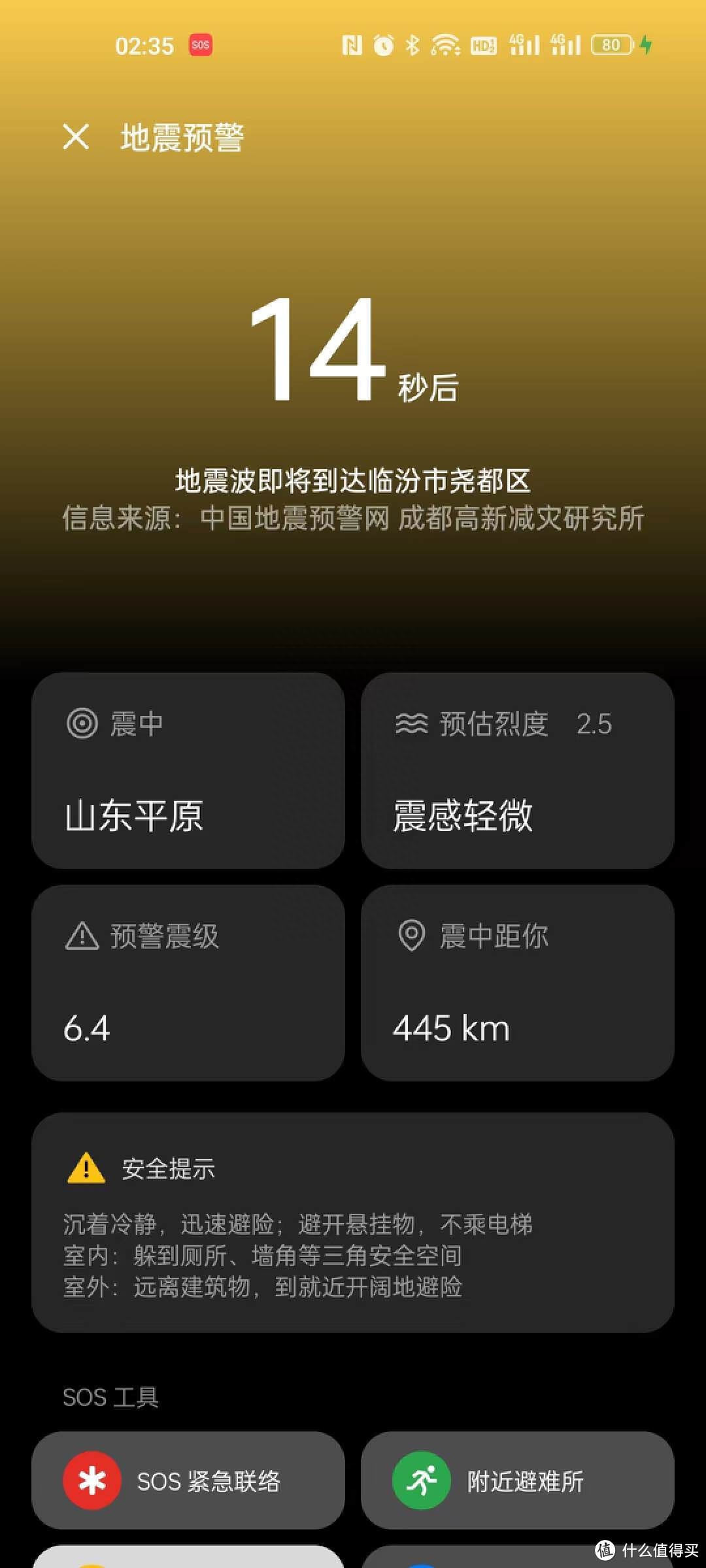This screenshot has width=706, height=1568.
Task: Tap the battery level indicator
Action: click(612, 44)
